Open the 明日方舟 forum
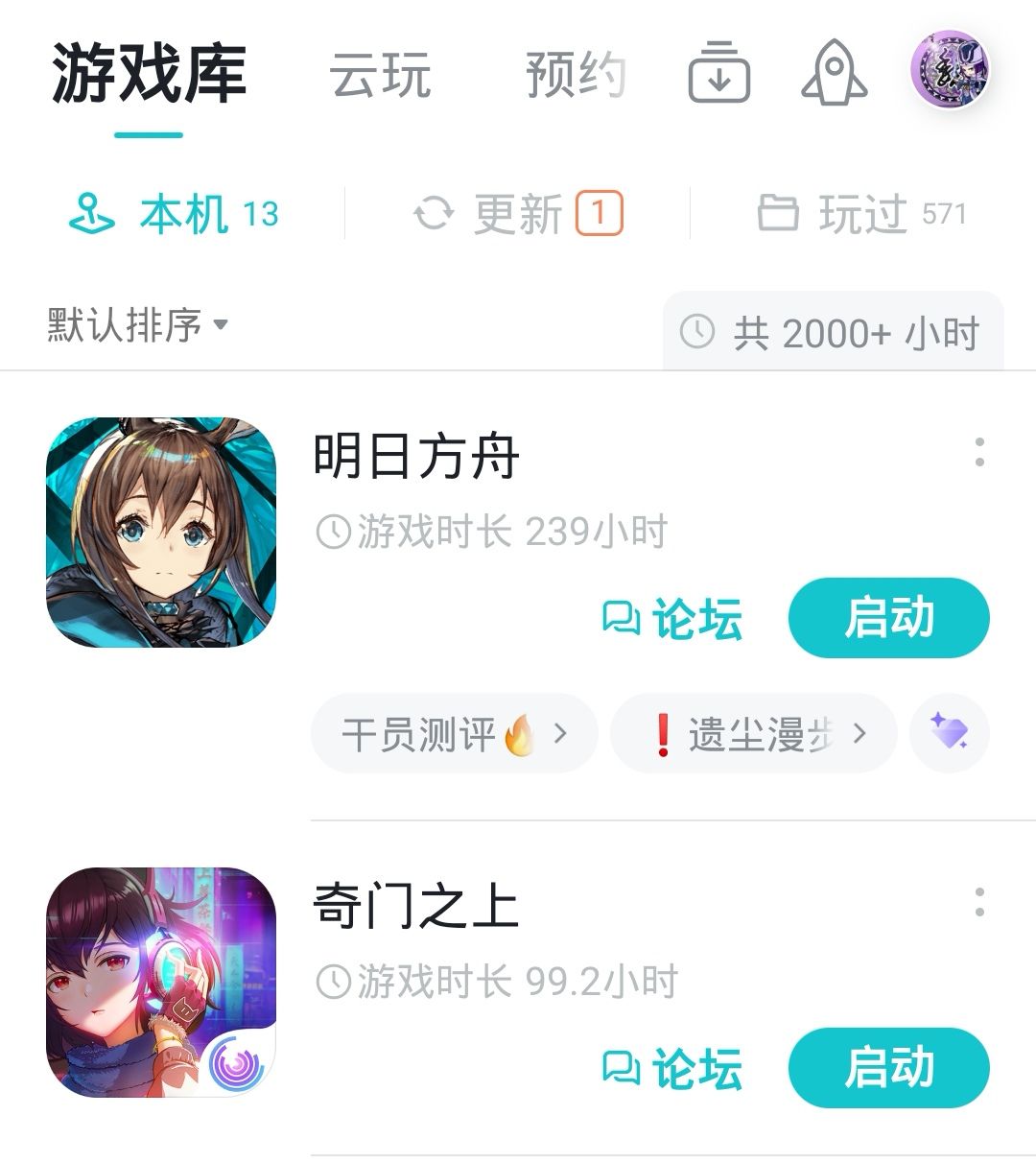This screenshot has height=1163, width=1036. click(672, 618)
